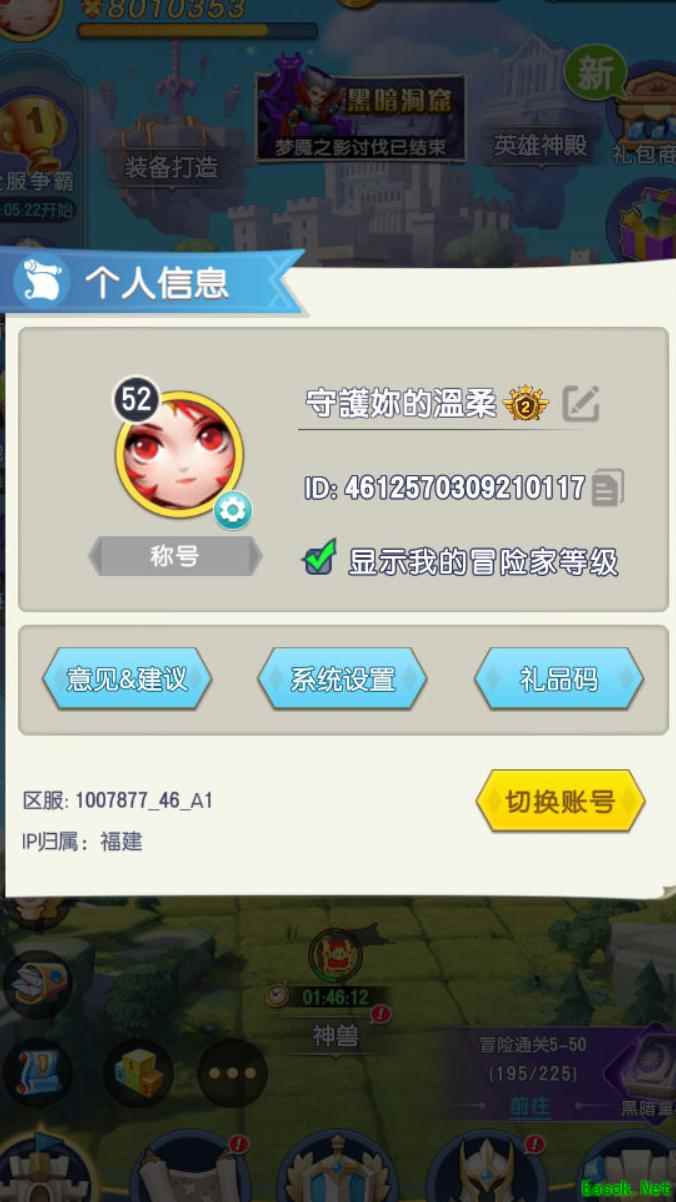
Task: Open the three-dot more menu
Action: [232, 1072]
